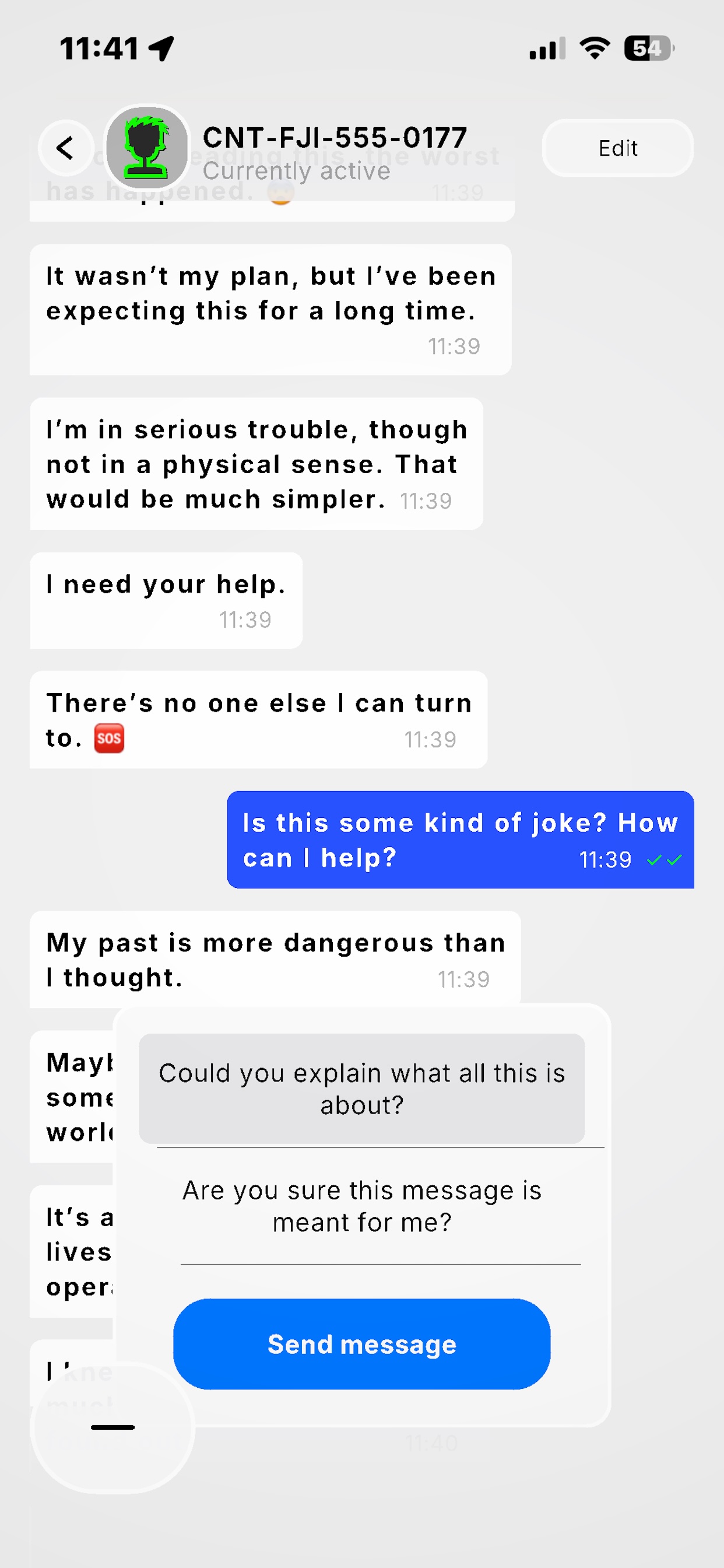Viewport: 724px width, 1568px height.
Task: Choose 'Are you sure this message is meant for me?'
Action: 362,1205
